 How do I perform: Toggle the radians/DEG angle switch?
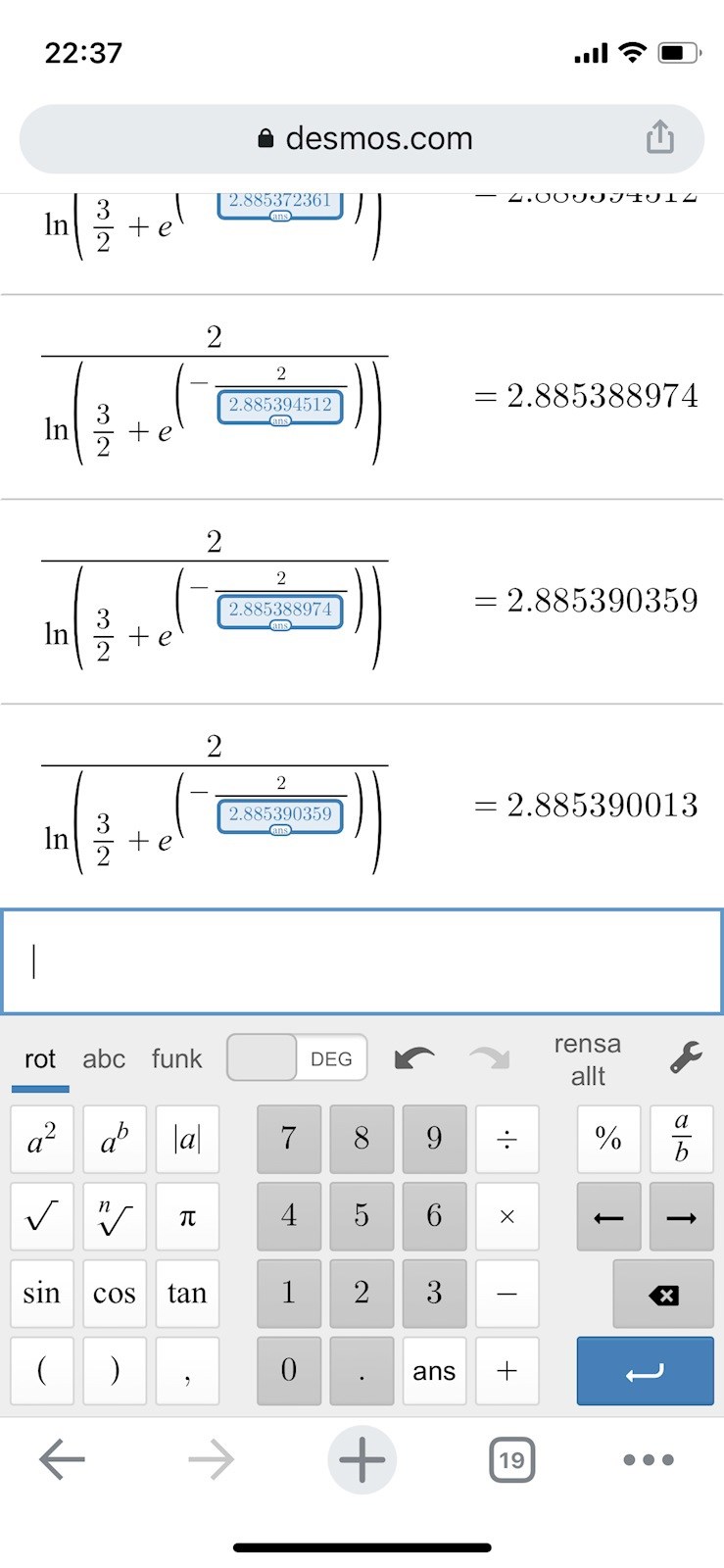[297, 1058]
